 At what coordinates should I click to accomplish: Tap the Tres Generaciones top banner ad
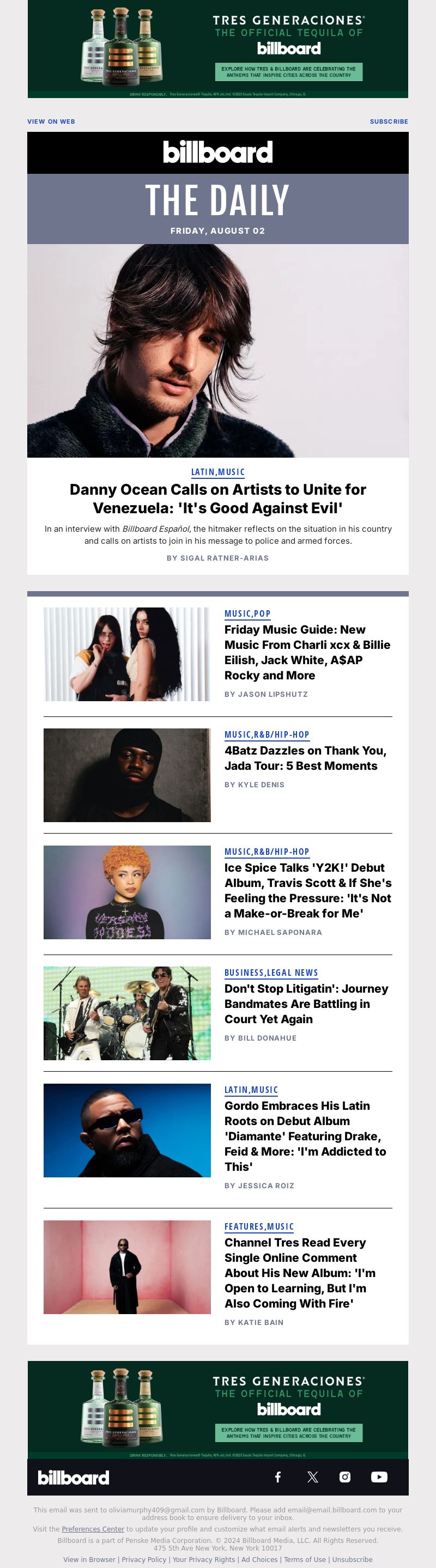(217, 48)
